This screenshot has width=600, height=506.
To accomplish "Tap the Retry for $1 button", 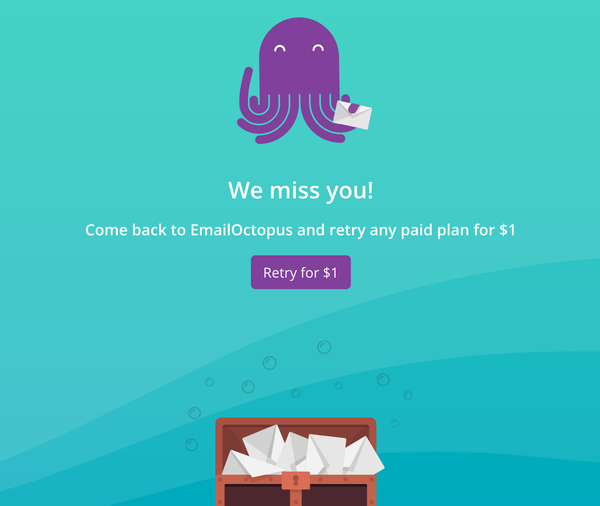I will coord(300,272).
